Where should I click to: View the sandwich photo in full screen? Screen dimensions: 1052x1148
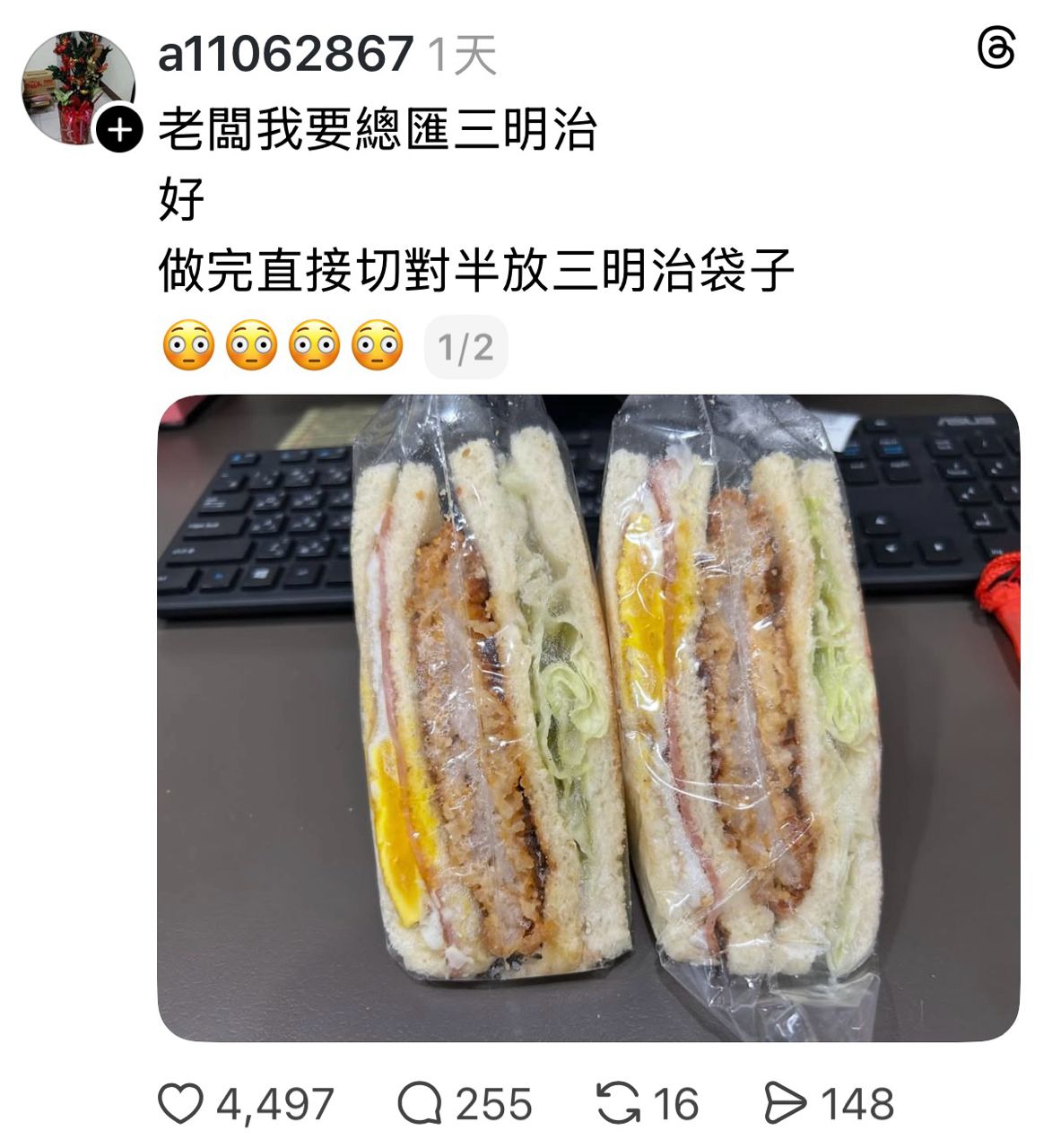pos(588,717)
